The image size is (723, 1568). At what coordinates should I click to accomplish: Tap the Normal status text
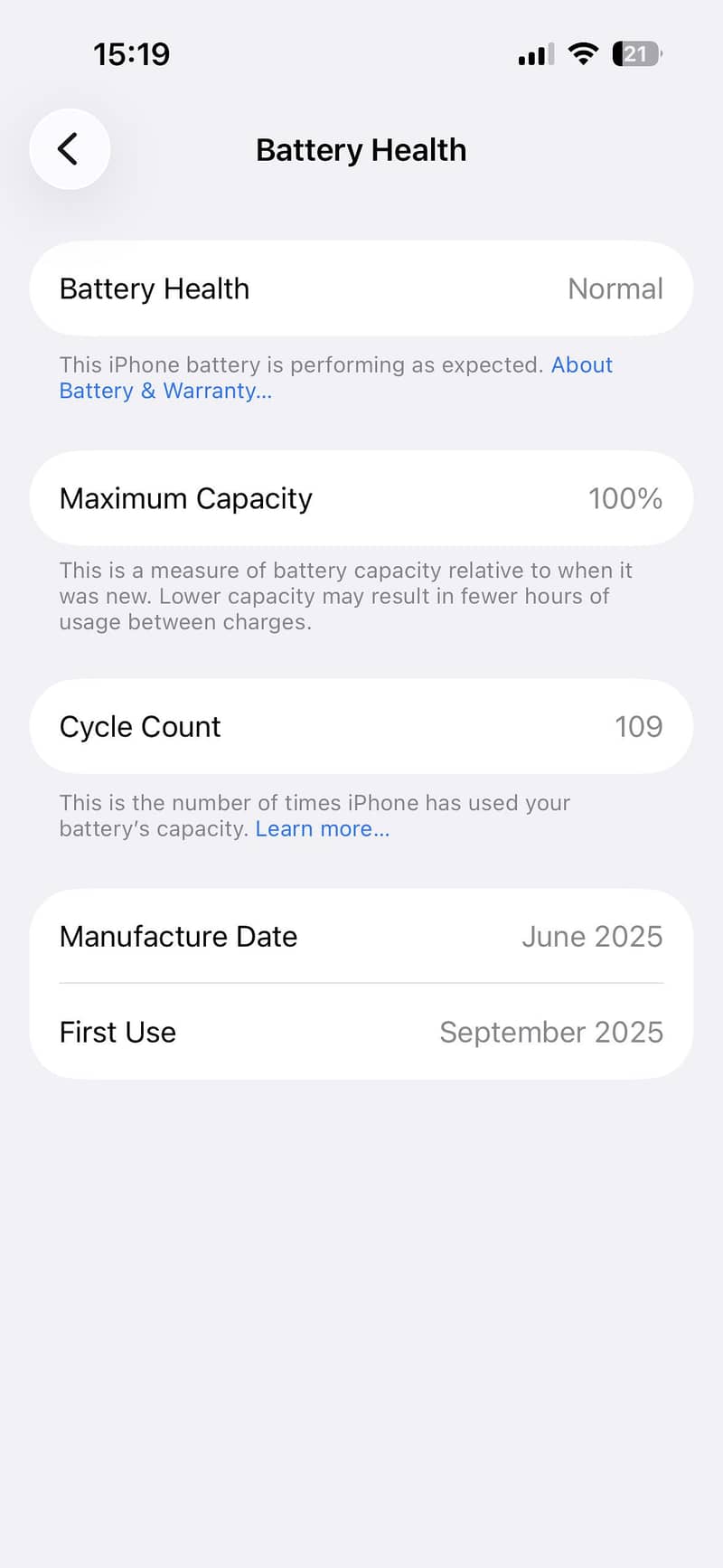point(615,288)
